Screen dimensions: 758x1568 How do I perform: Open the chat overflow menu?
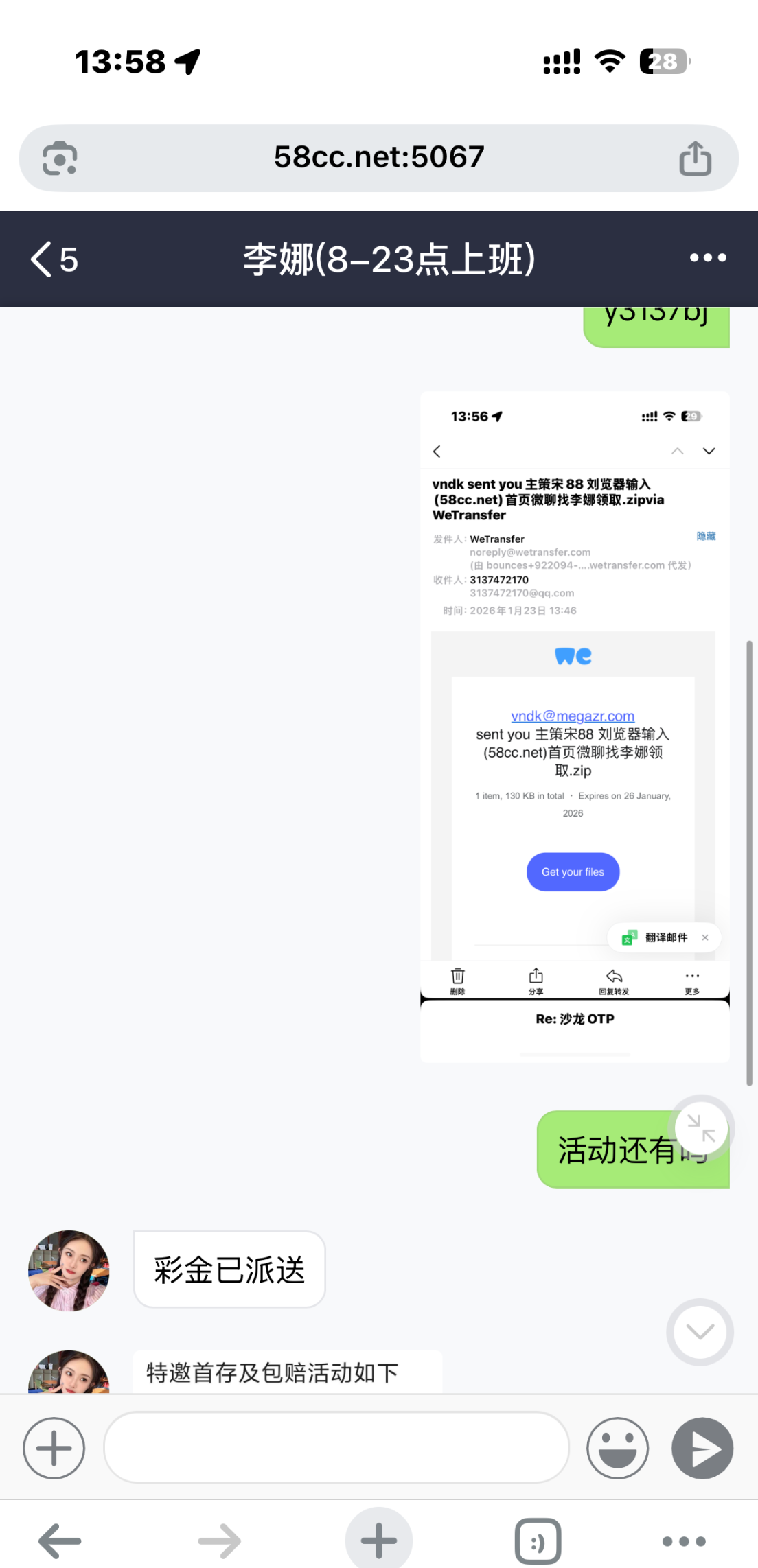(x=708, y=258)
